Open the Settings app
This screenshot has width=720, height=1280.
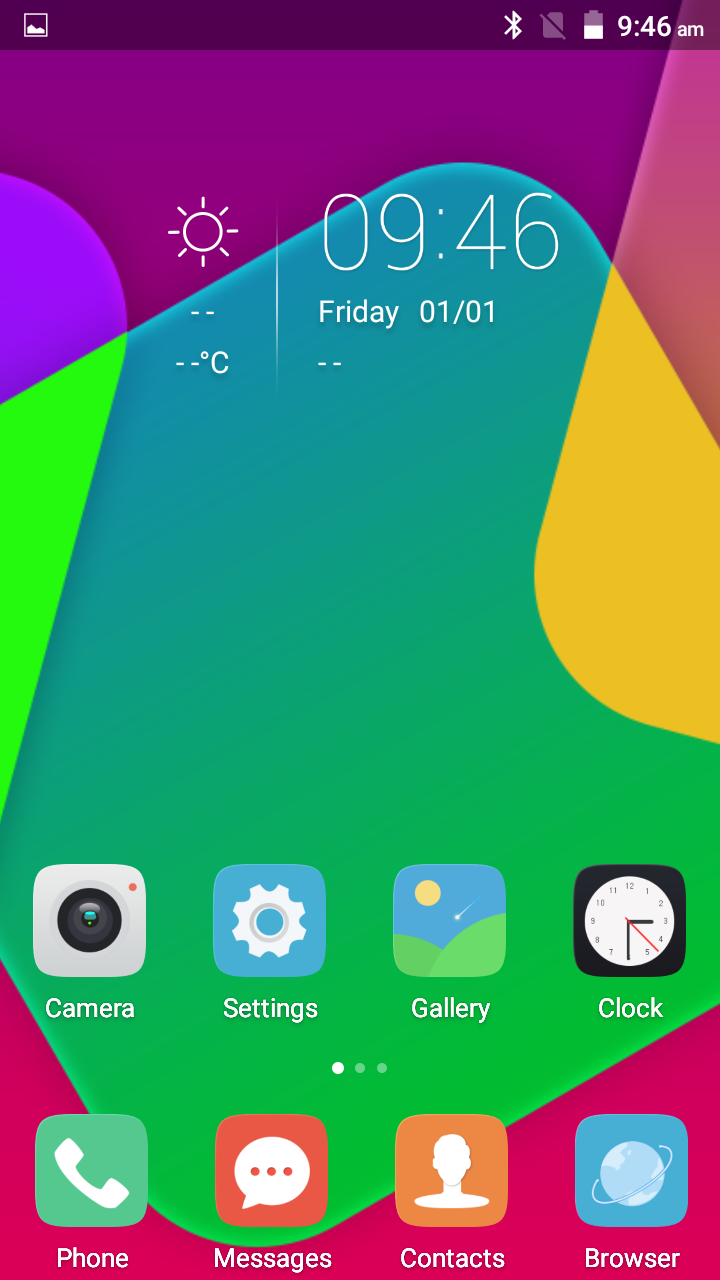click(x=270, y=921)
